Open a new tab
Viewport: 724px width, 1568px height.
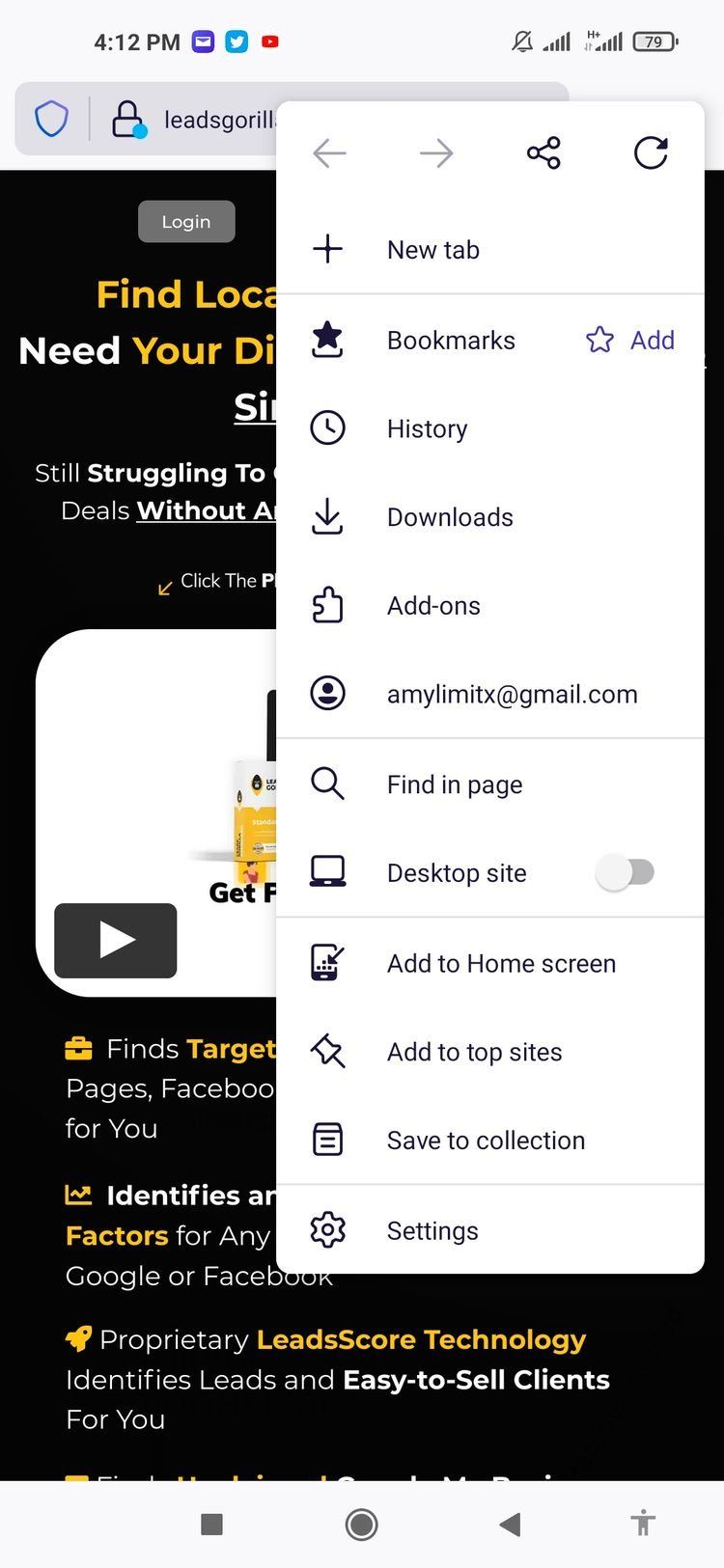tap(432, 250)
